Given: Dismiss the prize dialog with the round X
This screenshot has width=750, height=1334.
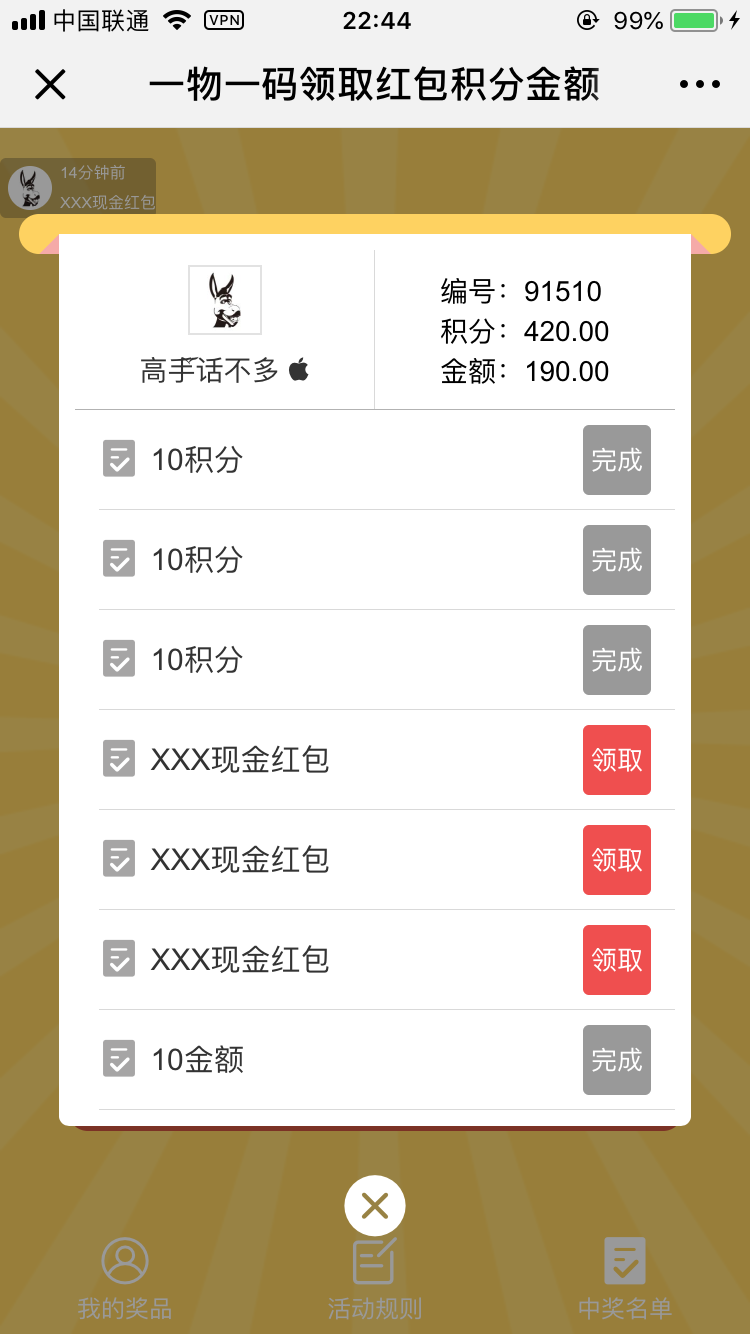Looking at the screenshot, I should [x=375, y=1206].
